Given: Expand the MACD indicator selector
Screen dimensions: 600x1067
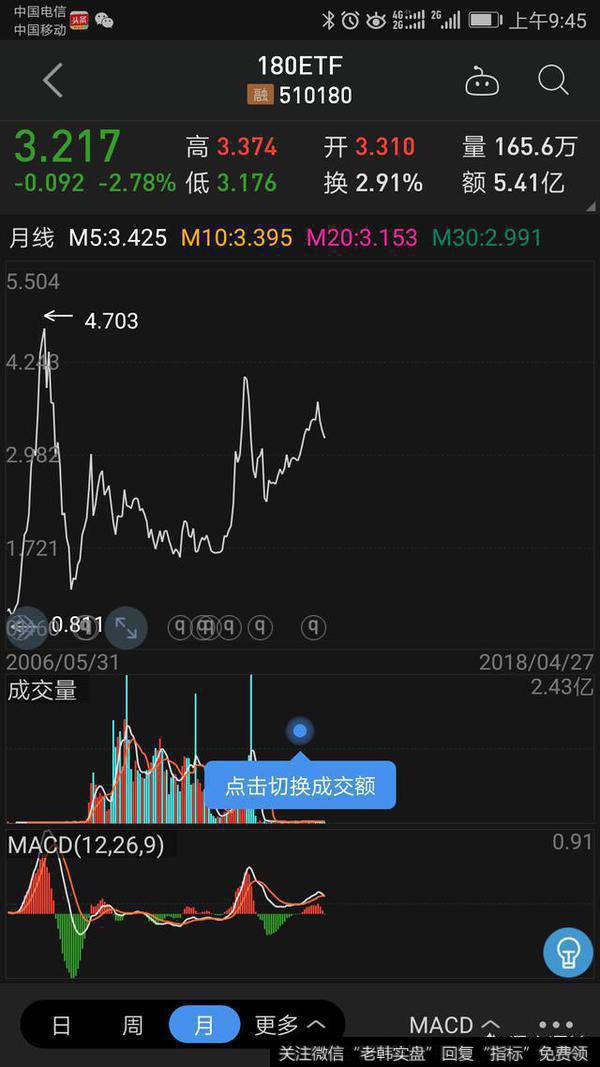Looking at the screenshot, I should (x=454, y=1025).
